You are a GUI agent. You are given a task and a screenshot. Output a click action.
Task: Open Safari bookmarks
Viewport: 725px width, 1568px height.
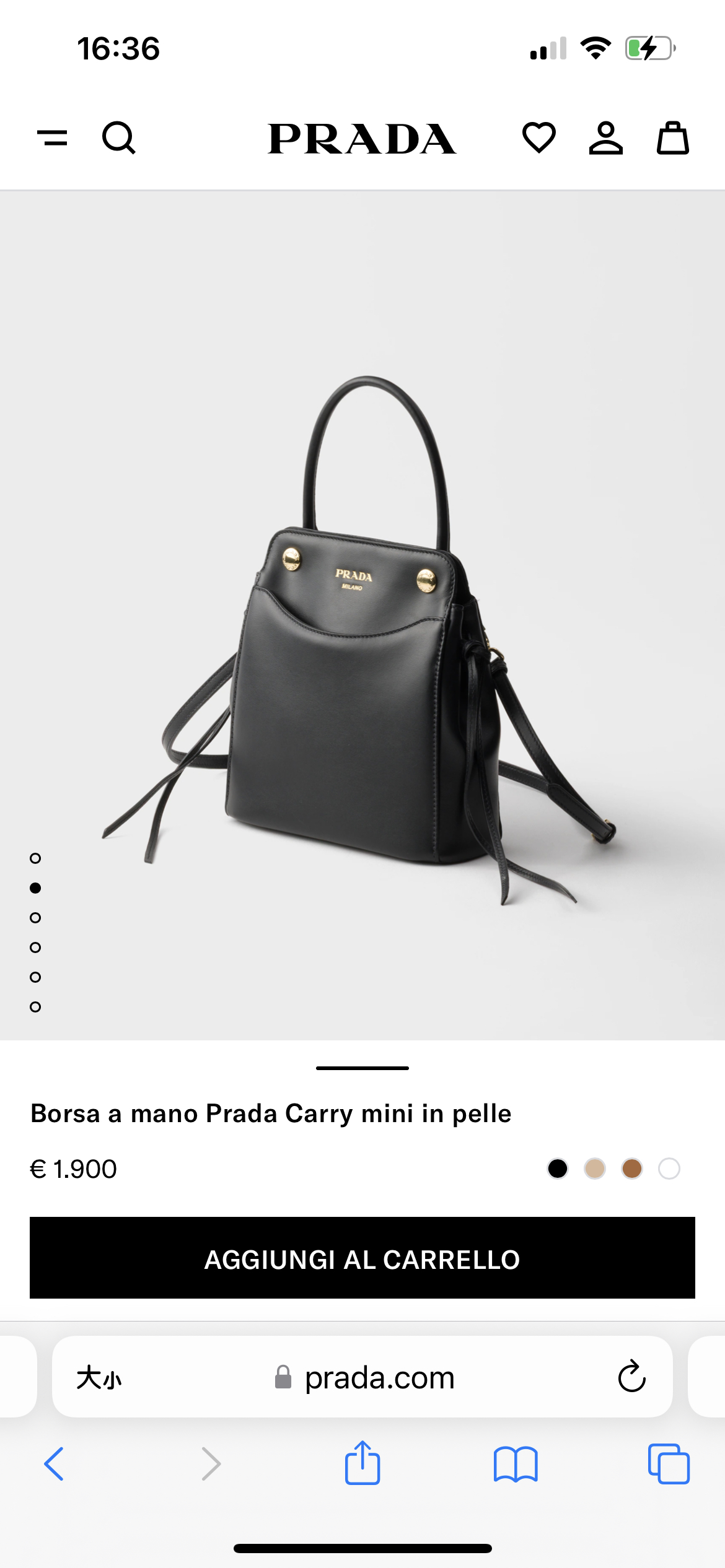[x=516, y=1464]
